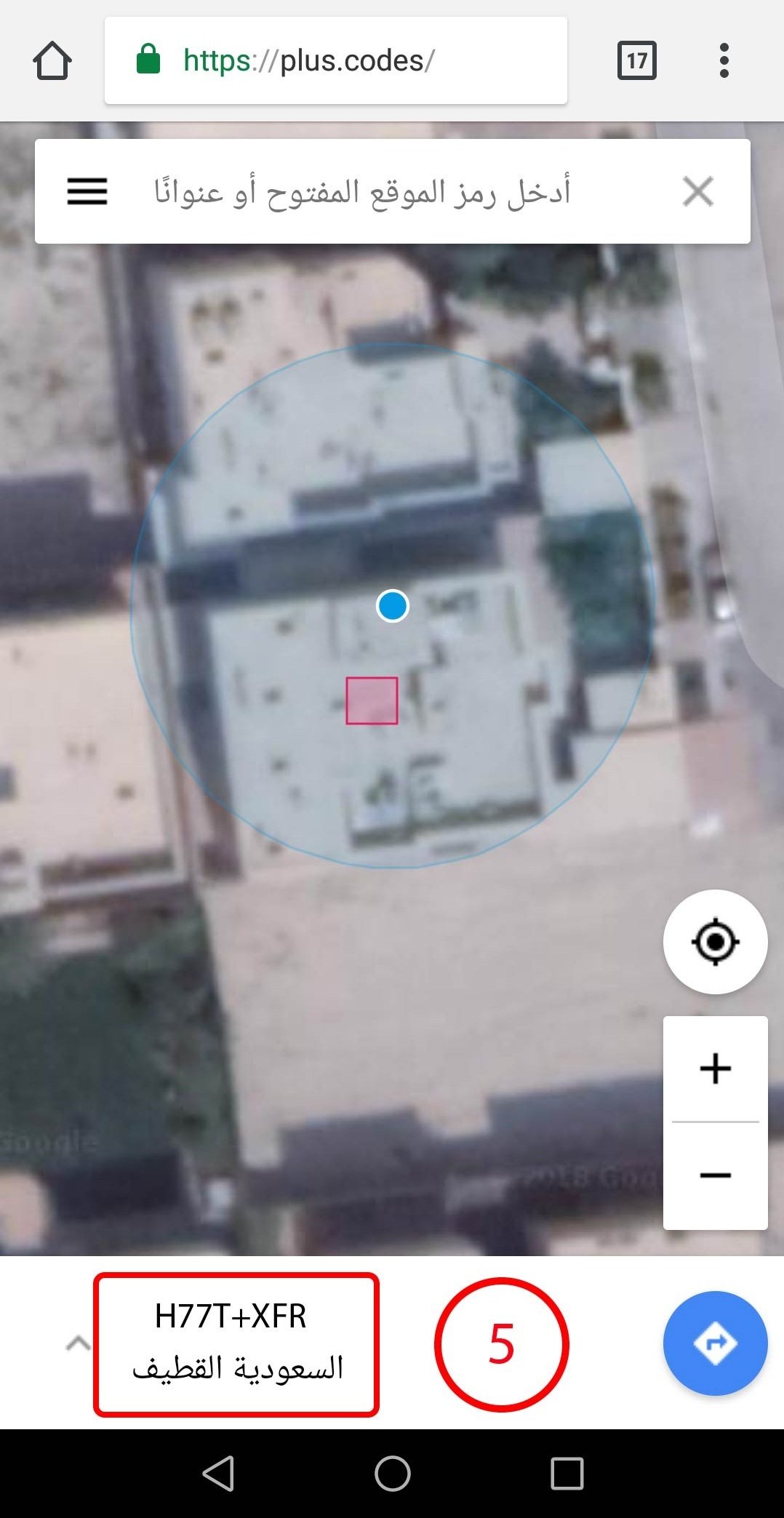Open the tab switcher showing 17

(636, 60)
